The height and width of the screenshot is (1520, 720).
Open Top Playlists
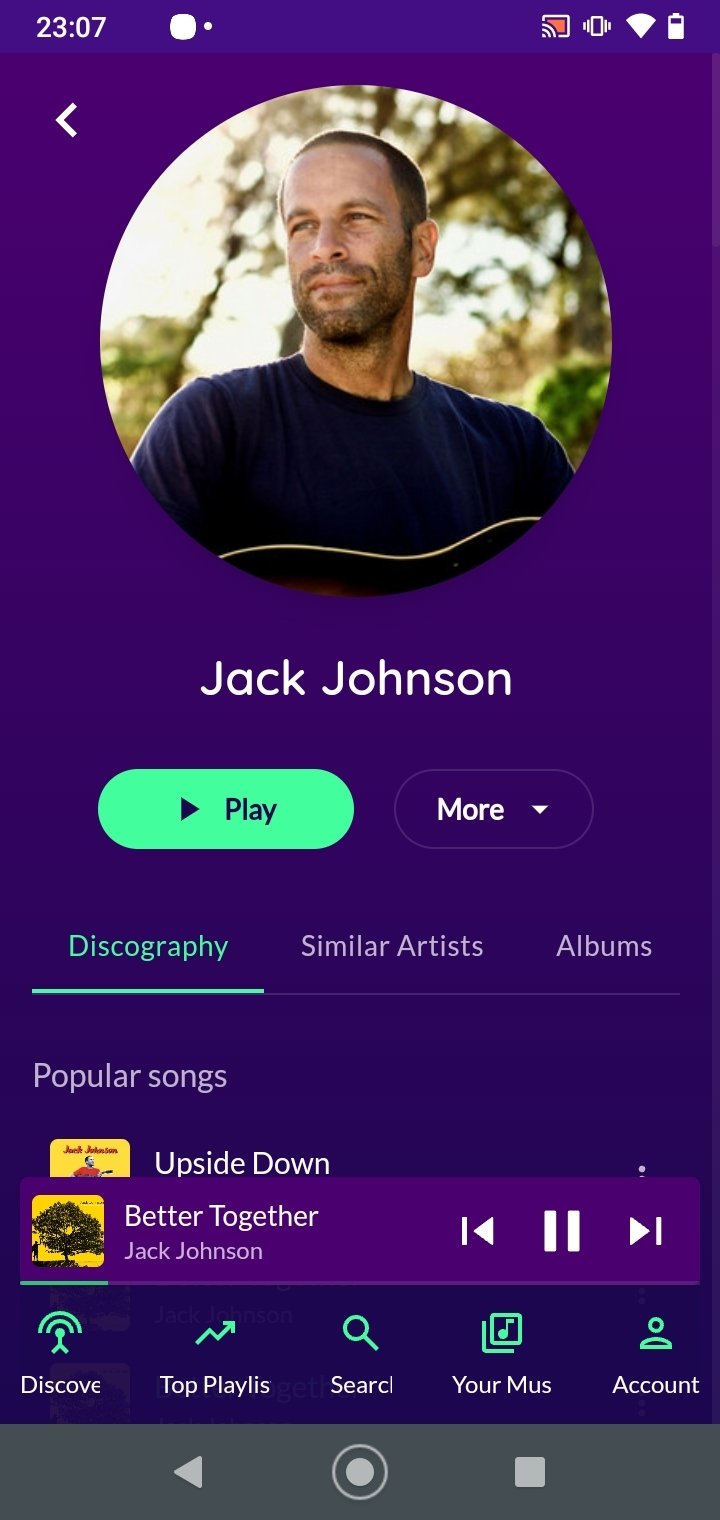click(215, 1355)
